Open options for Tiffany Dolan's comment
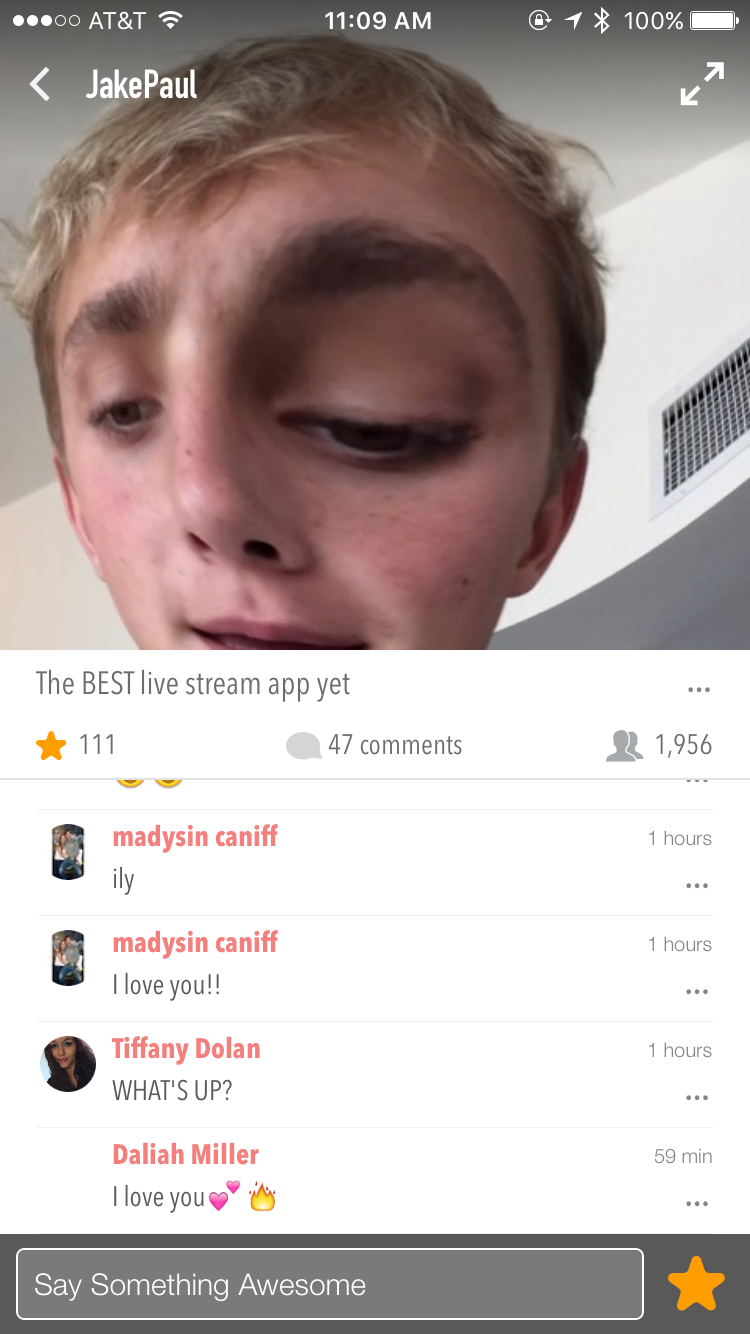 697,1098
